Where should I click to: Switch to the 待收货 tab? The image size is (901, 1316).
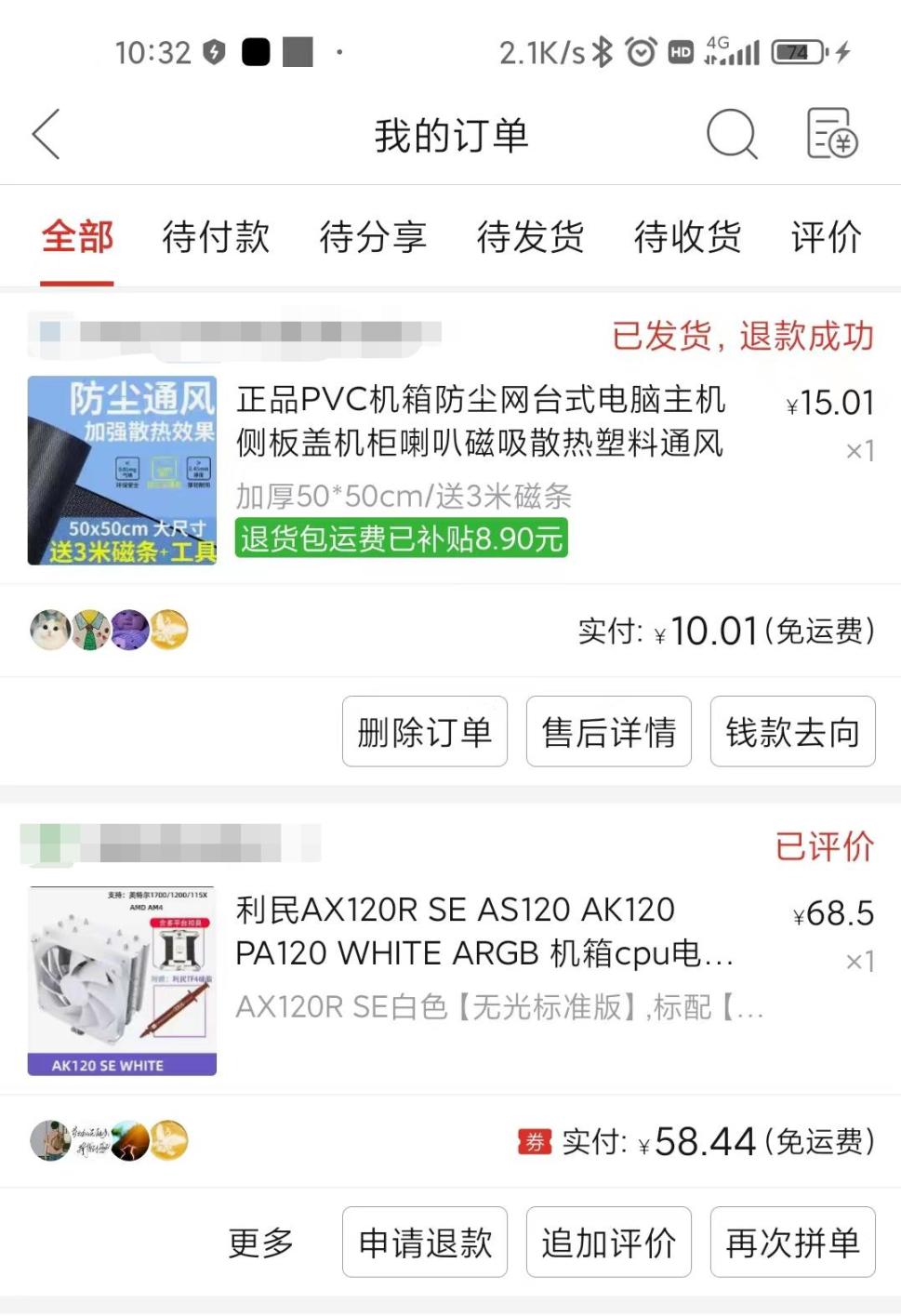click(687, 237)
